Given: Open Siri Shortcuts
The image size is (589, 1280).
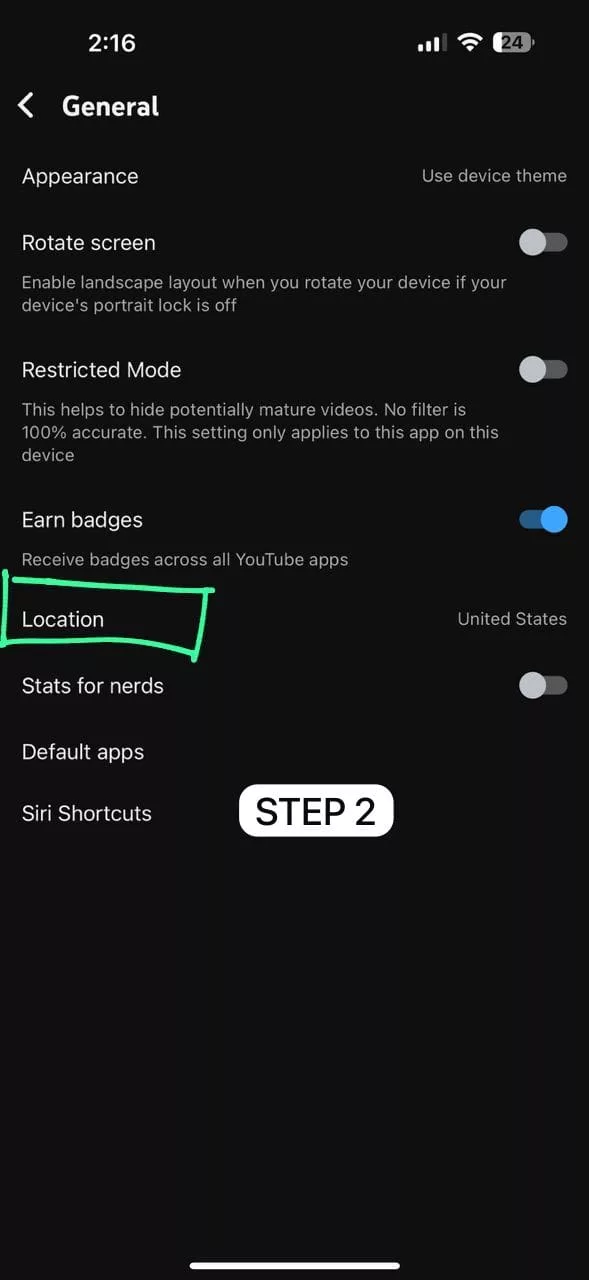Looking at the screenshot, I should click(x=294, y=813).
